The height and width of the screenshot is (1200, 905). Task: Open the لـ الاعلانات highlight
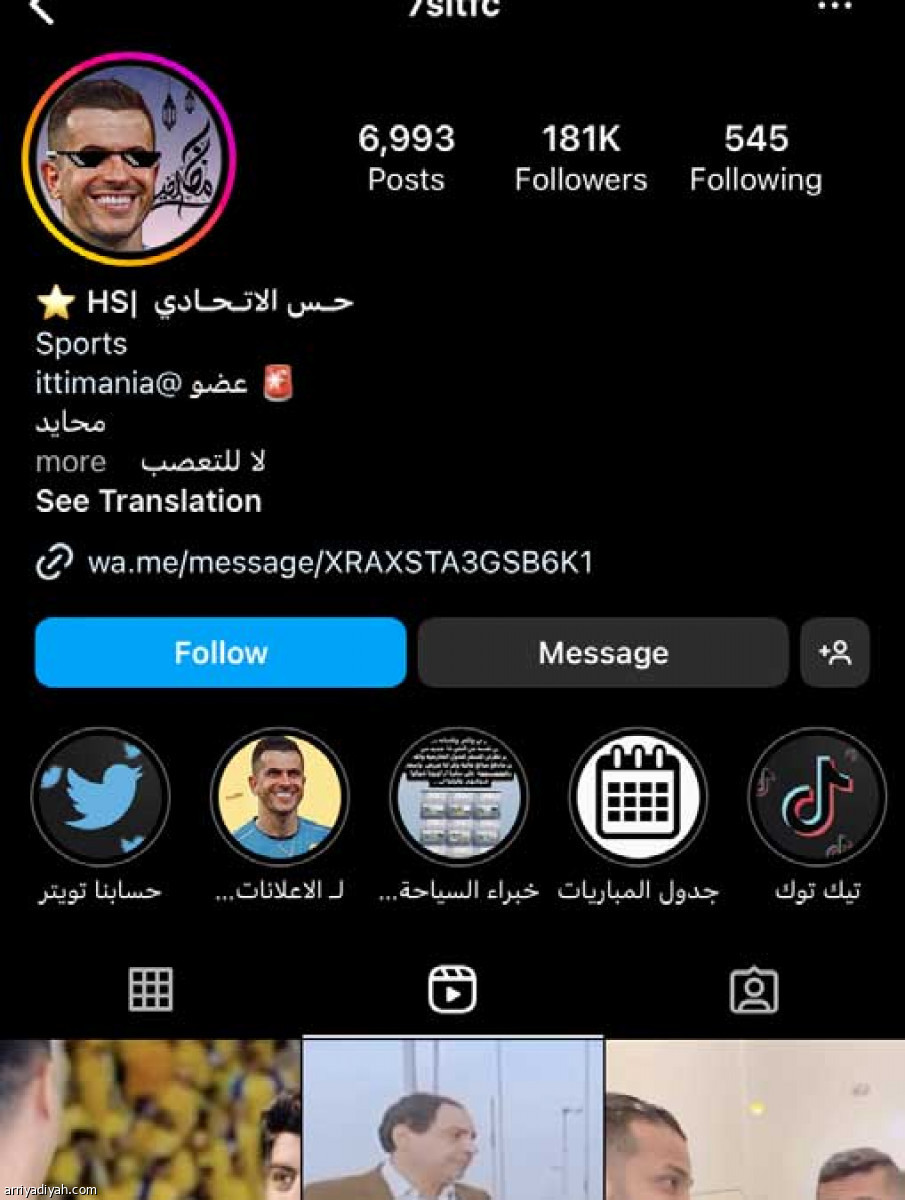pyautogui.click(x=279, y=797)
